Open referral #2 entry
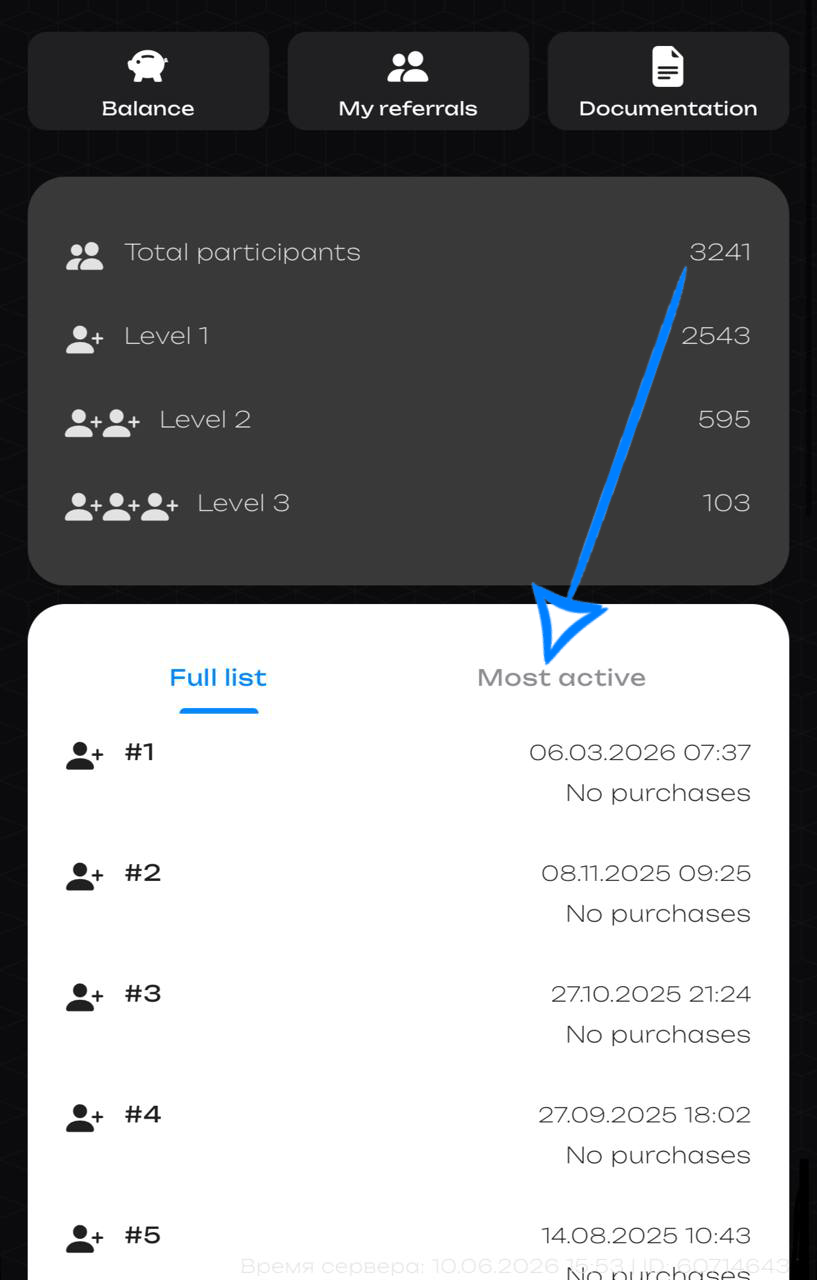Viewport: 817px width, 1280px height. click(x=408, y=893)
